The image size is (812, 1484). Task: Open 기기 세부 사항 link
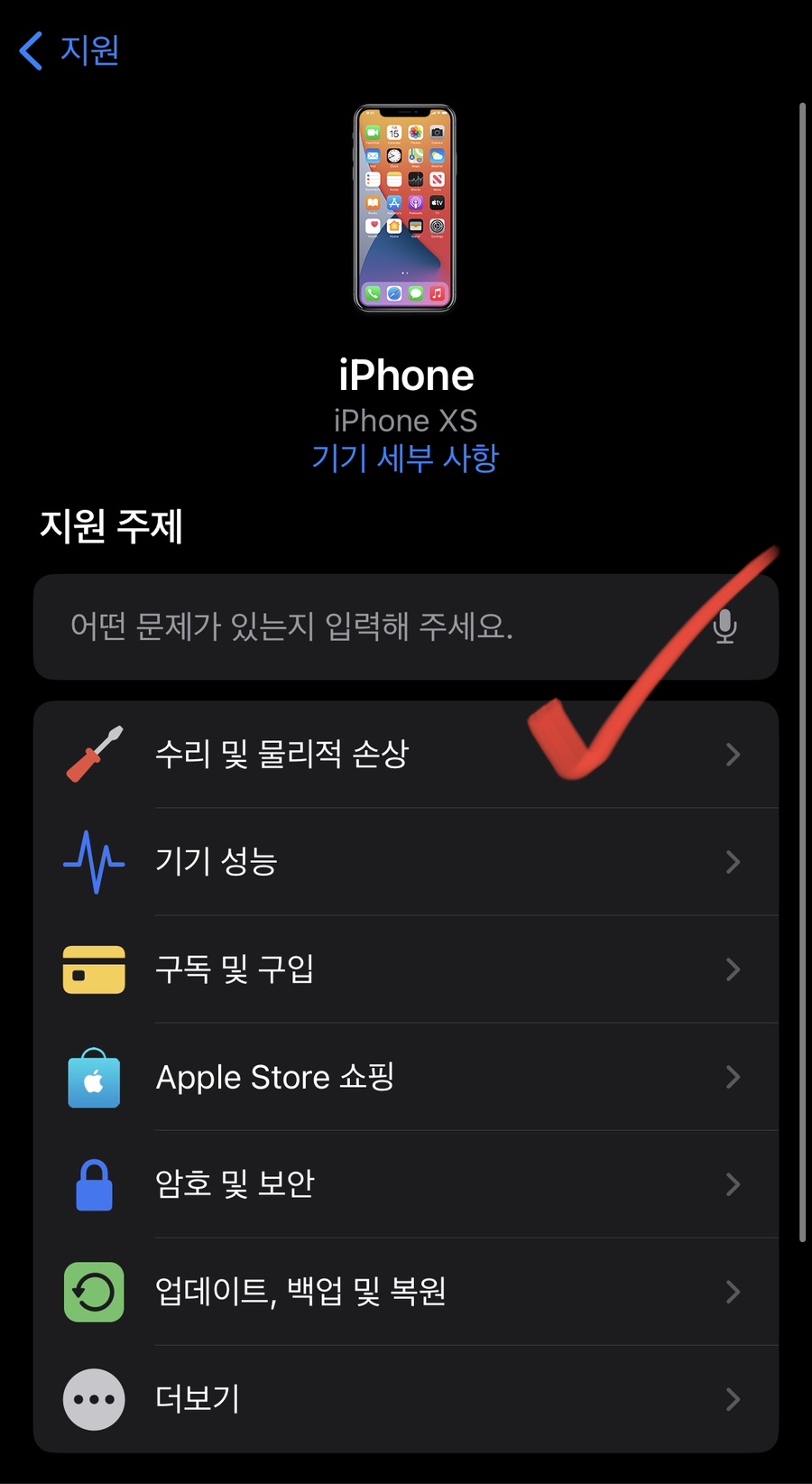(405, 458)
